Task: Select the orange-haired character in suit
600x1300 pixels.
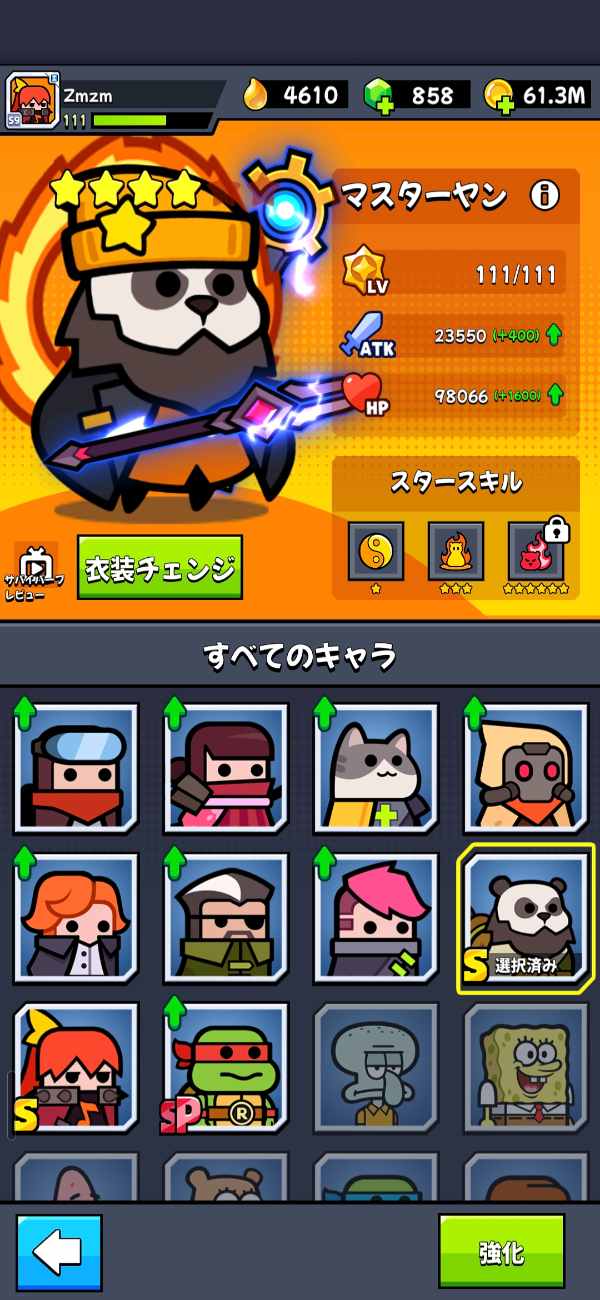Action: [x=76, y=918]
